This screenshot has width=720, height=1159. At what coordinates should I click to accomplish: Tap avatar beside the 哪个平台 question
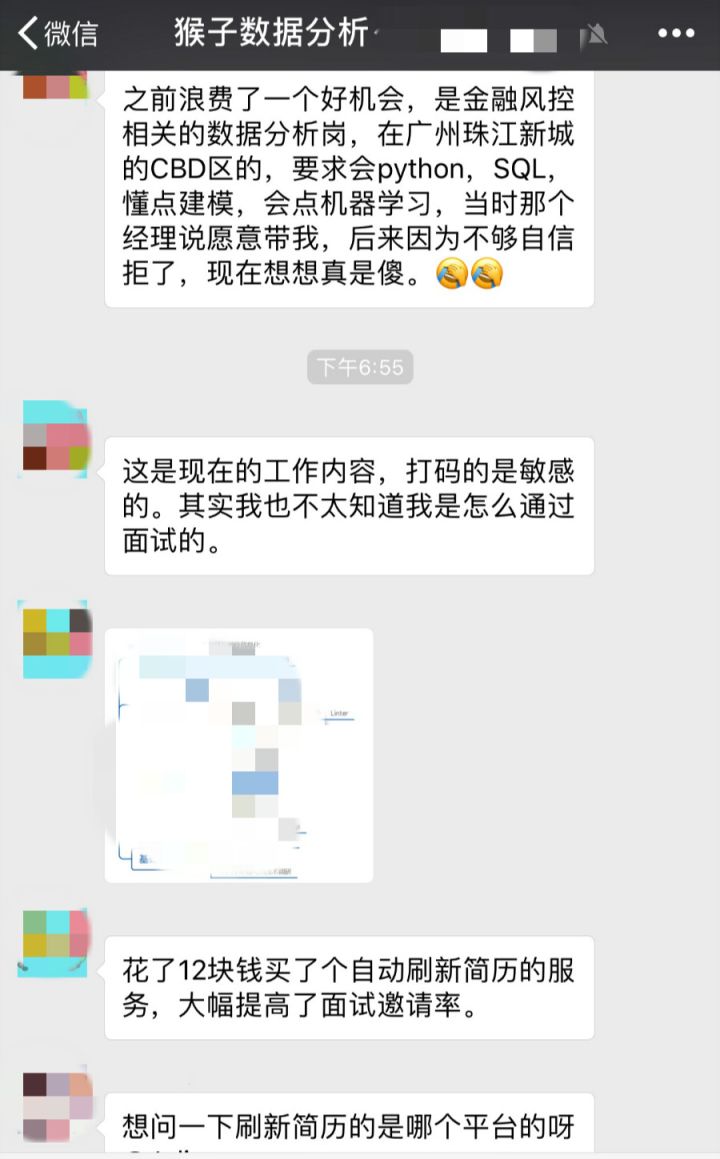pos(57,1106)
